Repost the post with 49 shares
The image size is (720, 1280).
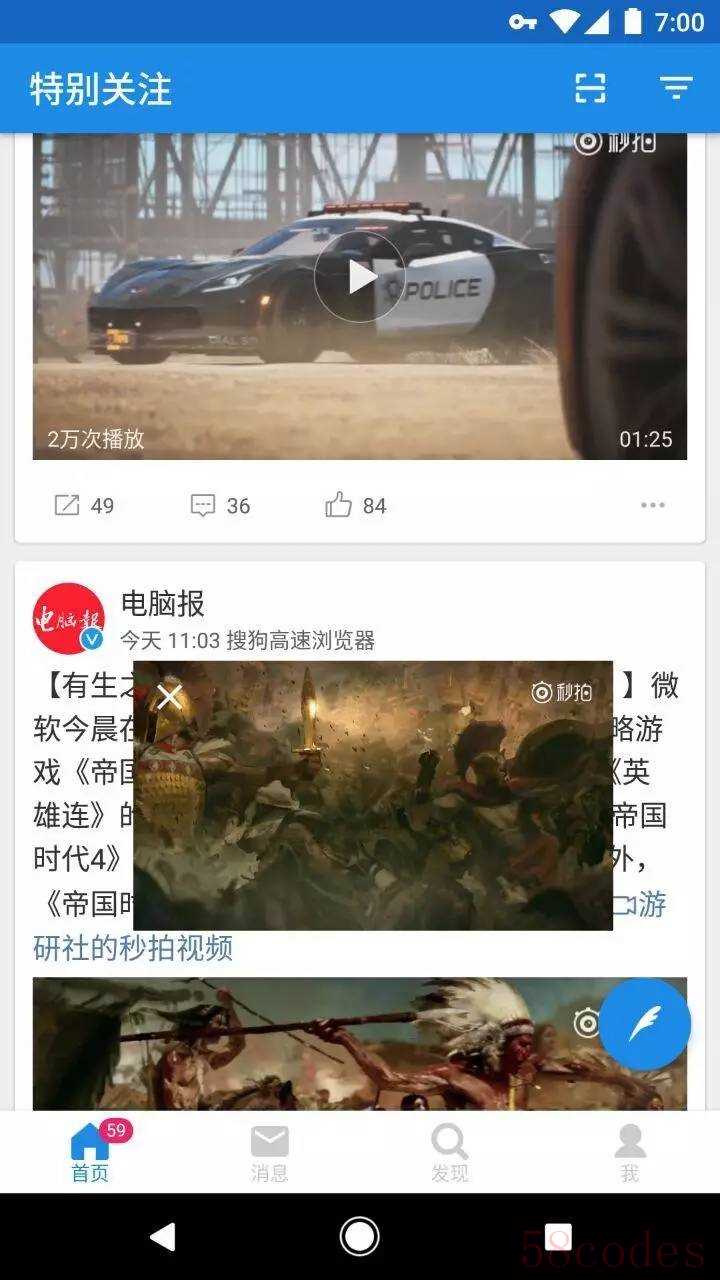coord(84,505)
